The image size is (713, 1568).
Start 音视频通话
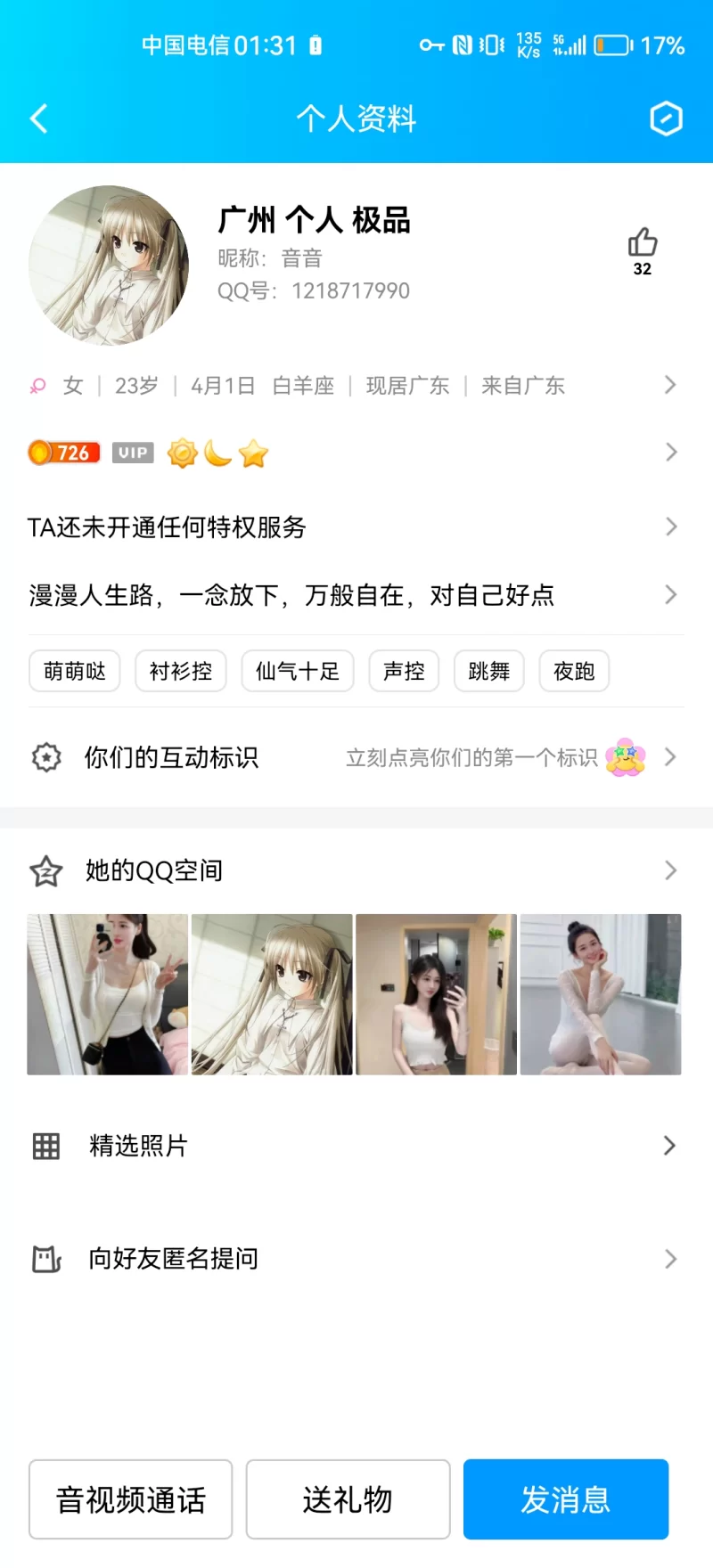[131, 1499]
